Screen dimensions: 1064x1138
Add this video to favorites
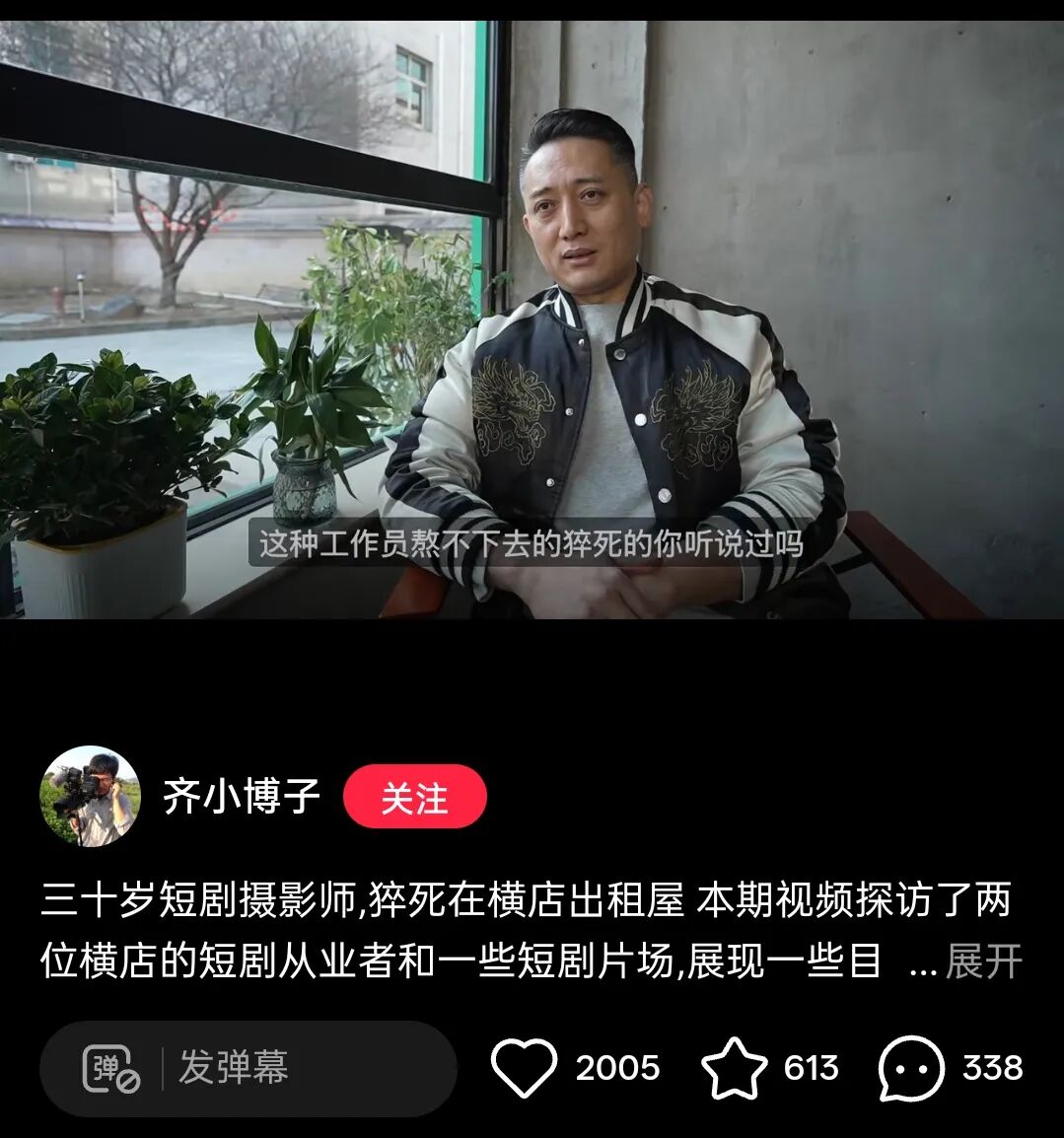click(734, 1068)
